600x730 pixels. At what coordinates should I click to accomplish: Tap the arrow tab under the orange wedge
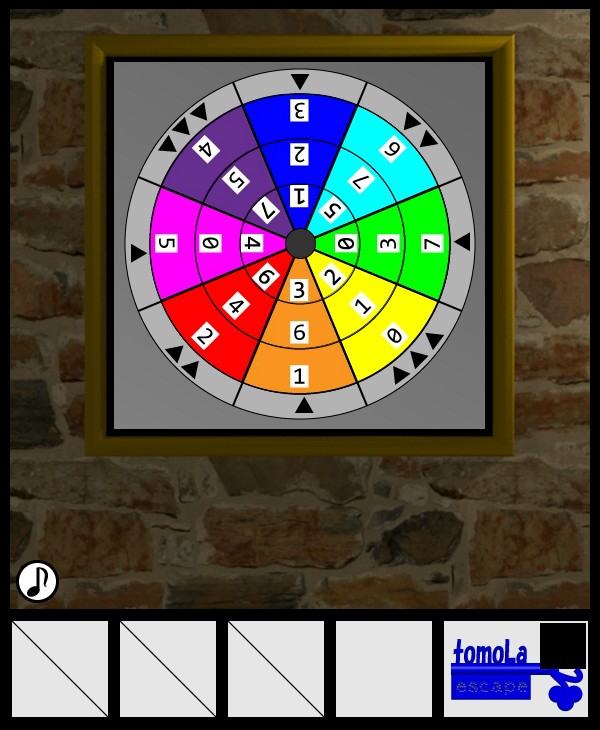click(300, 405)
